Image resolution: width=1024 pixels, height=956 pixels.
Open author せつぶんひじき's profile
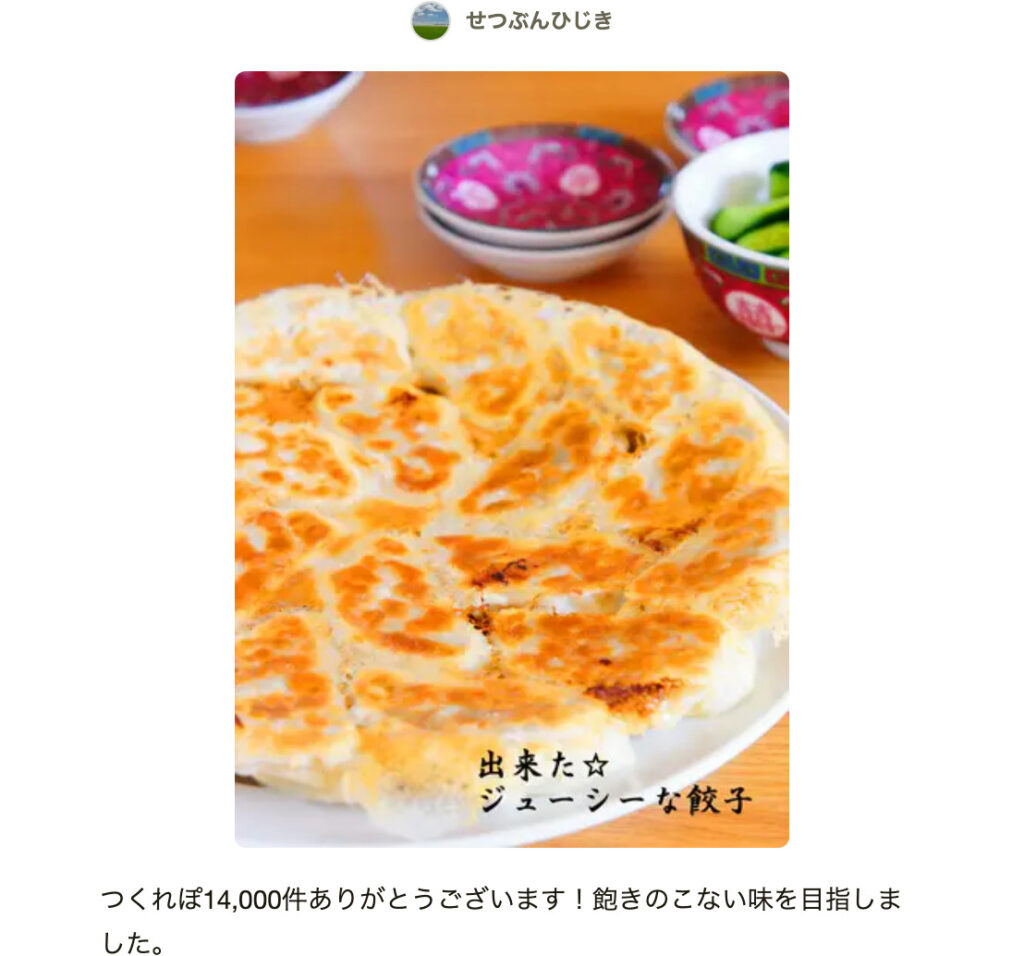537,21
